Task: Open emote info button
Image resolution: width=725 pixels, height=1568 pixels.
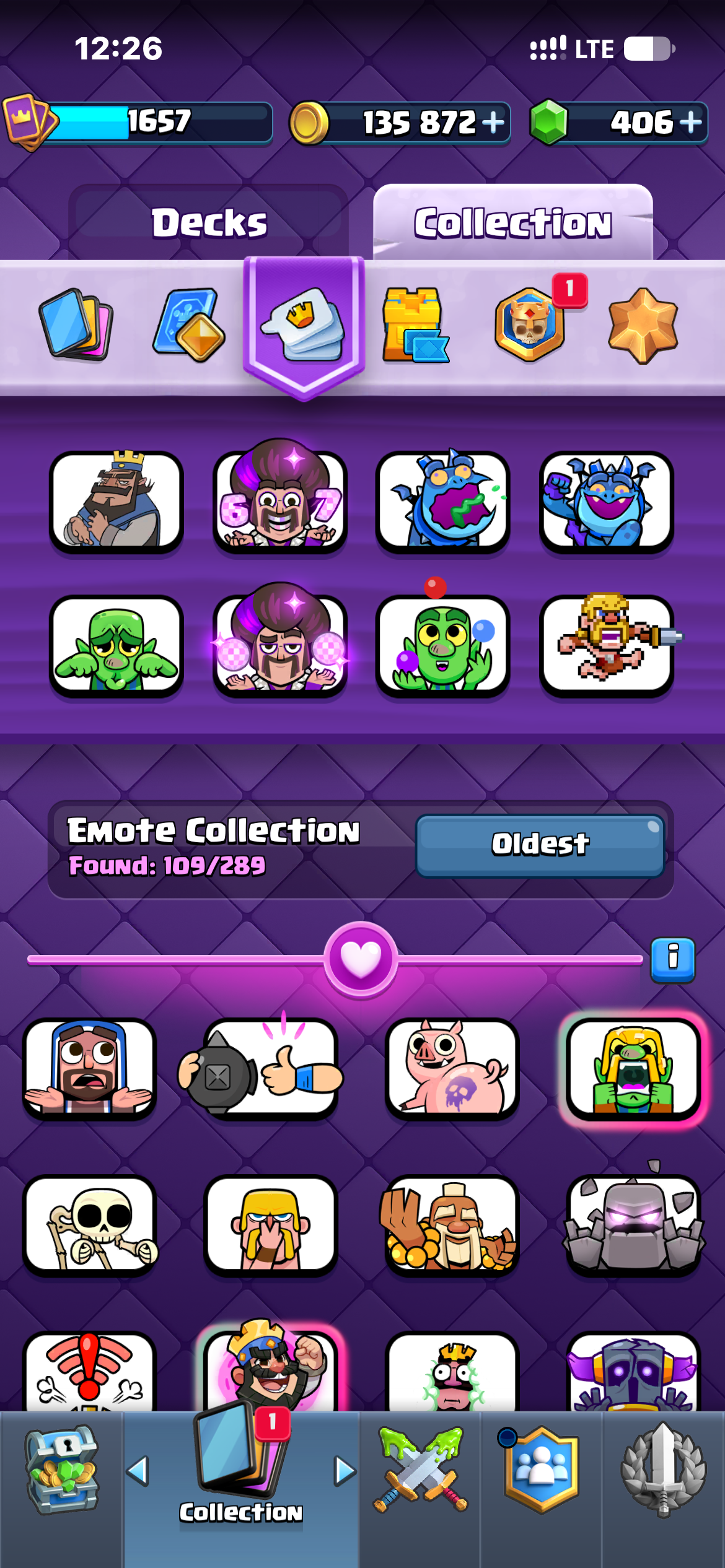Action: coord(672,960)
